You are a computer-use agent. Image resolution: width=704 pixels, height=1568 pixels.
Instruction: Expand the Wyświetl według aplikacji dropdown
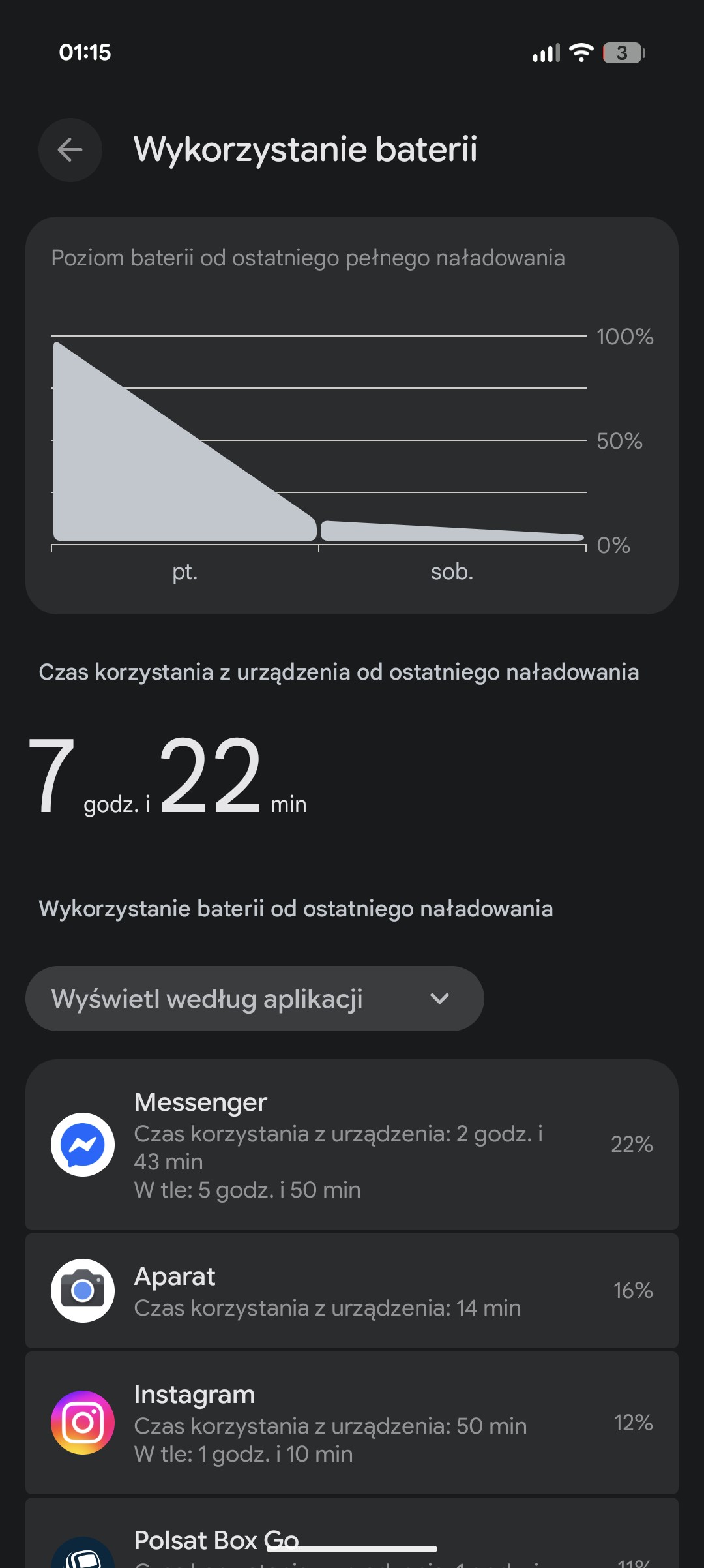pyautogui.click(x=254, y=999)
